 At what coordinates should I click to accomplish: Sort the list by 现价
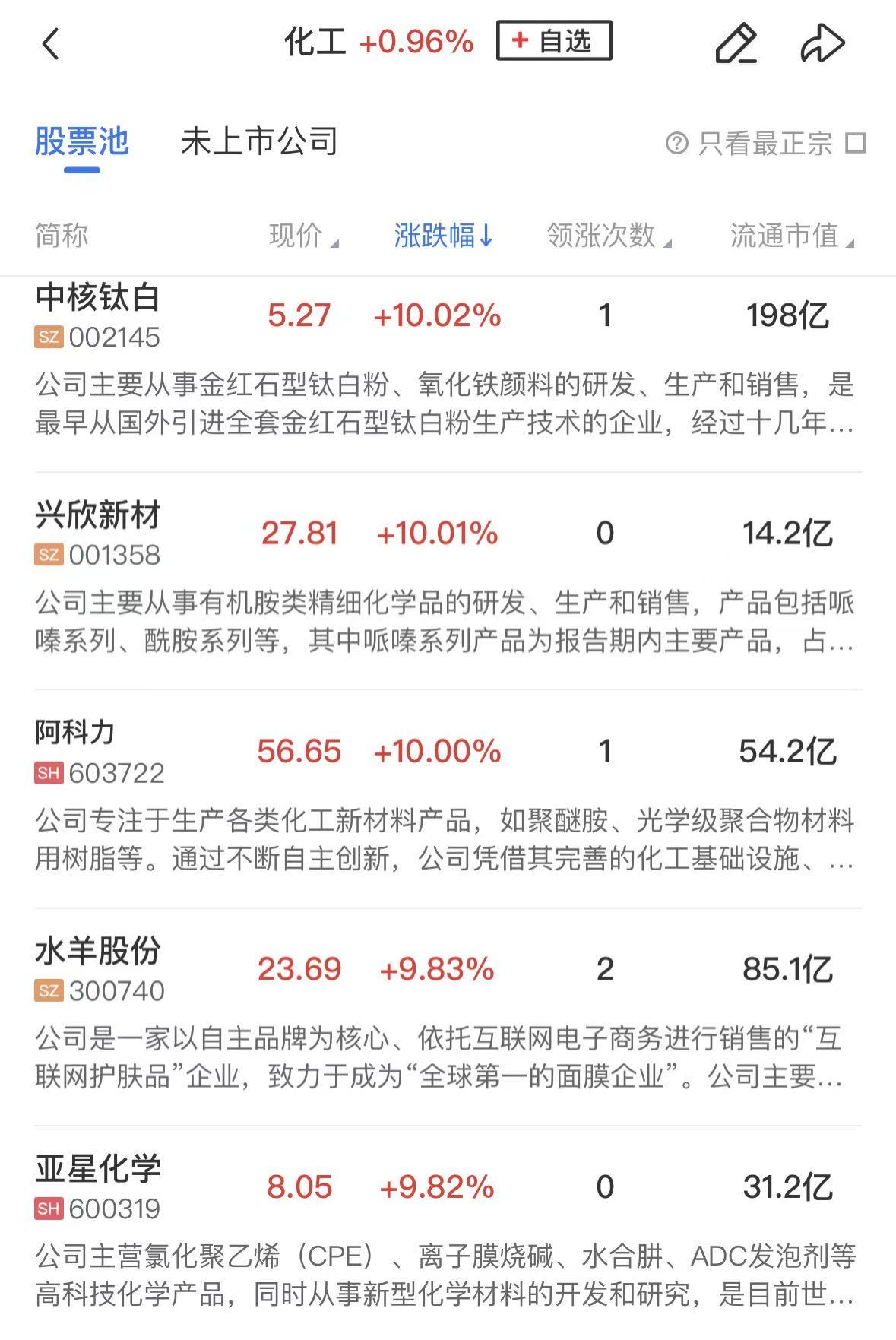point(303,236)
